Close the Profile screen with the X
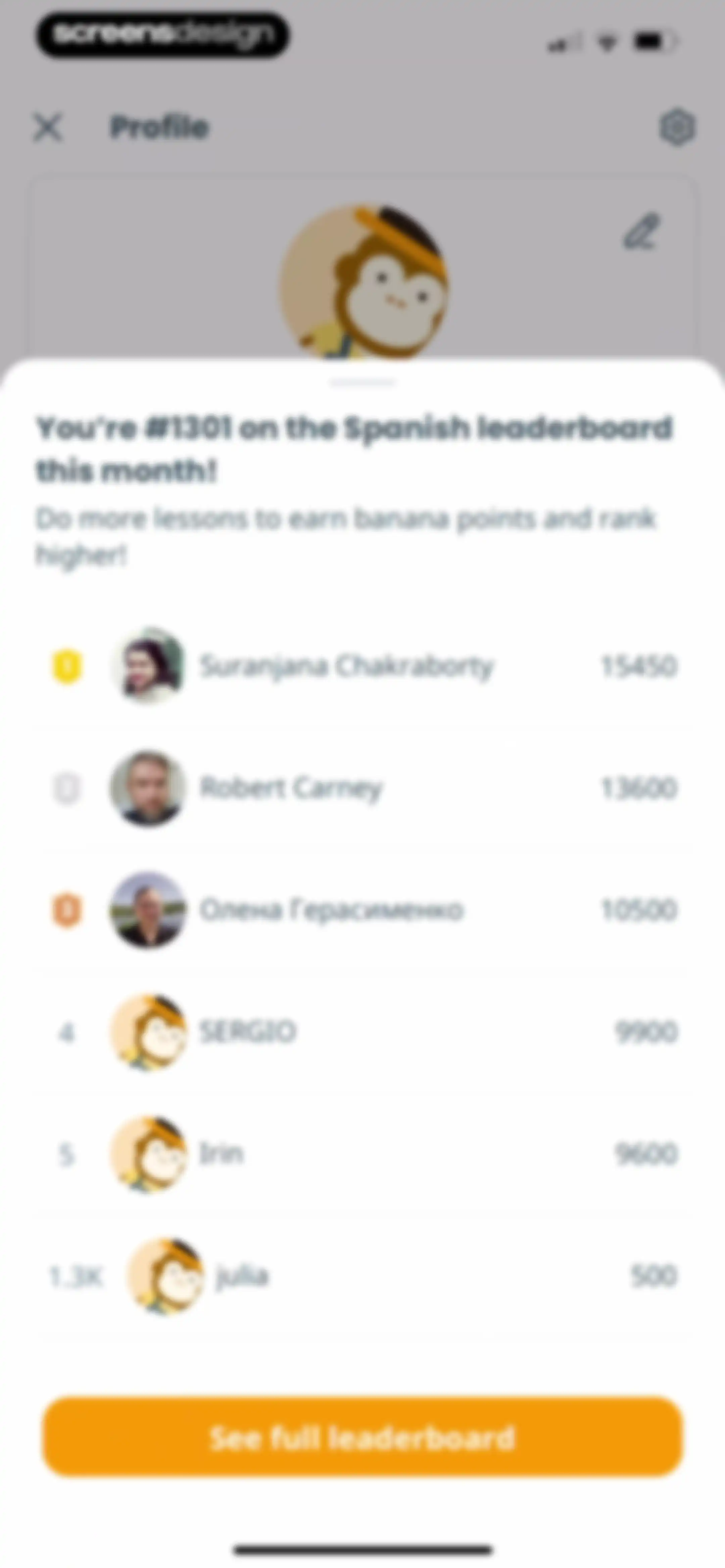Image resolution: width=725 pixels, height=1568 pixels. click(x=47, y=128)
